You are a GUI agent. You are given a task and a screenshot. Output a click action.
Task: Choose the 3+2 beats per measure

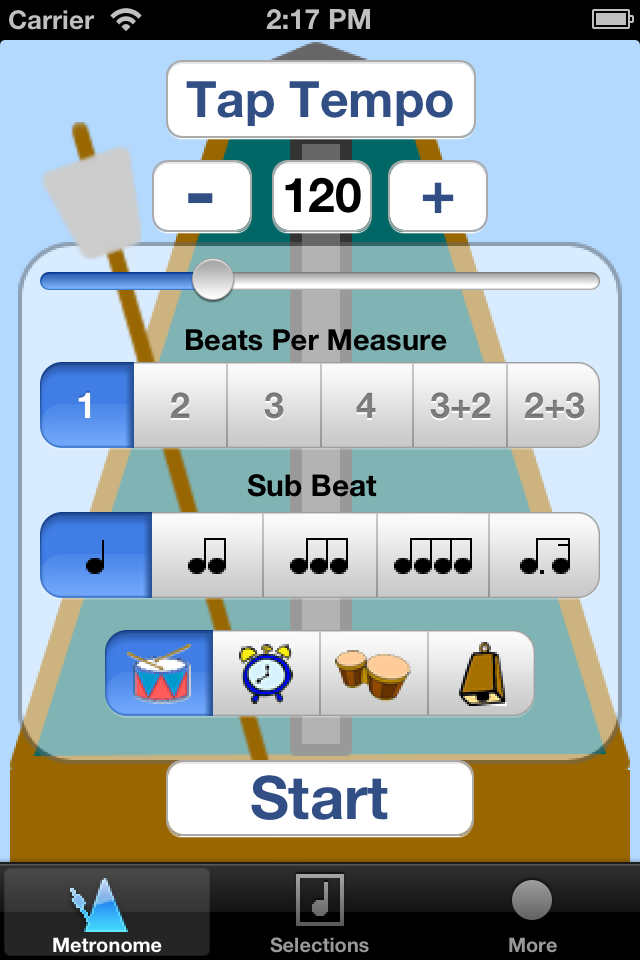tap(460, 405)
